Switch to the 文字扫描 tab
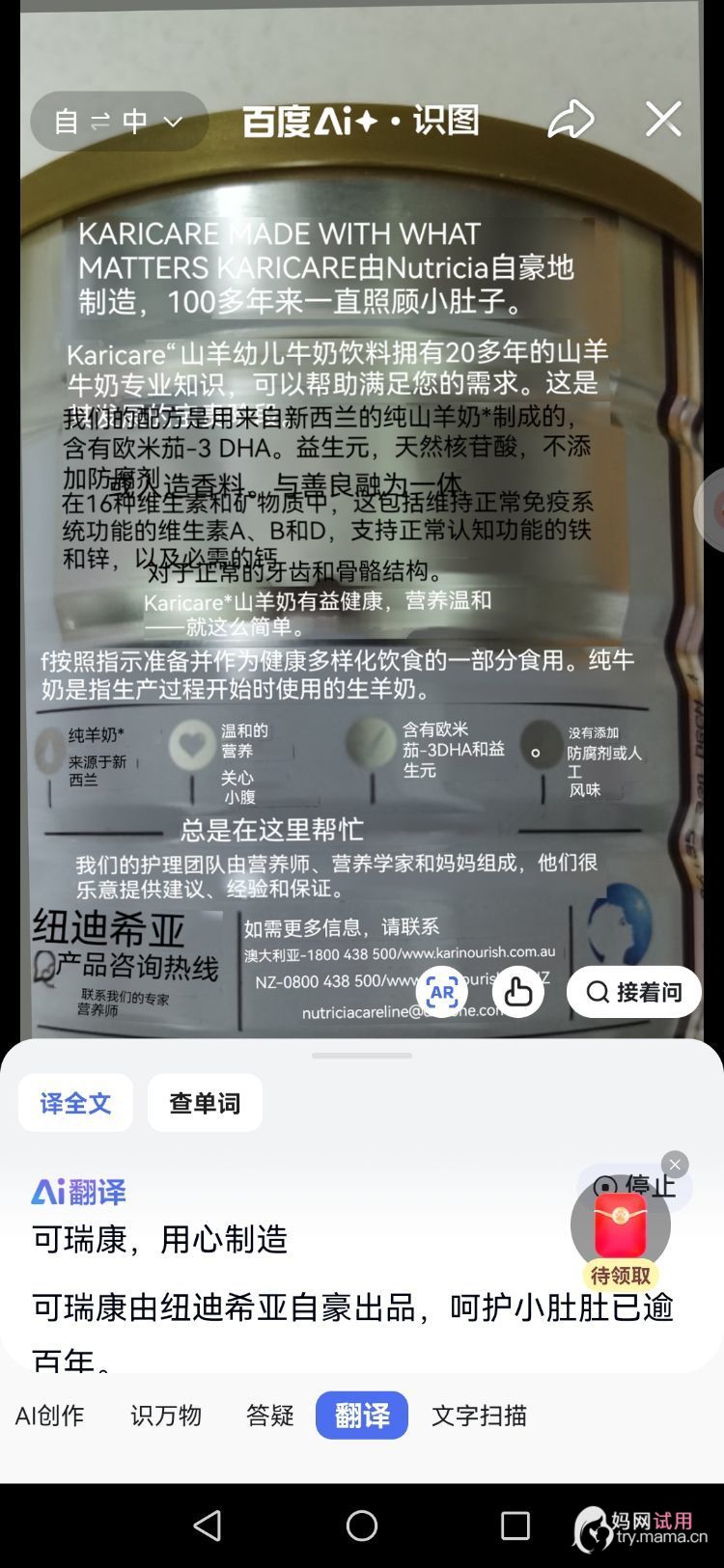 479,1416
